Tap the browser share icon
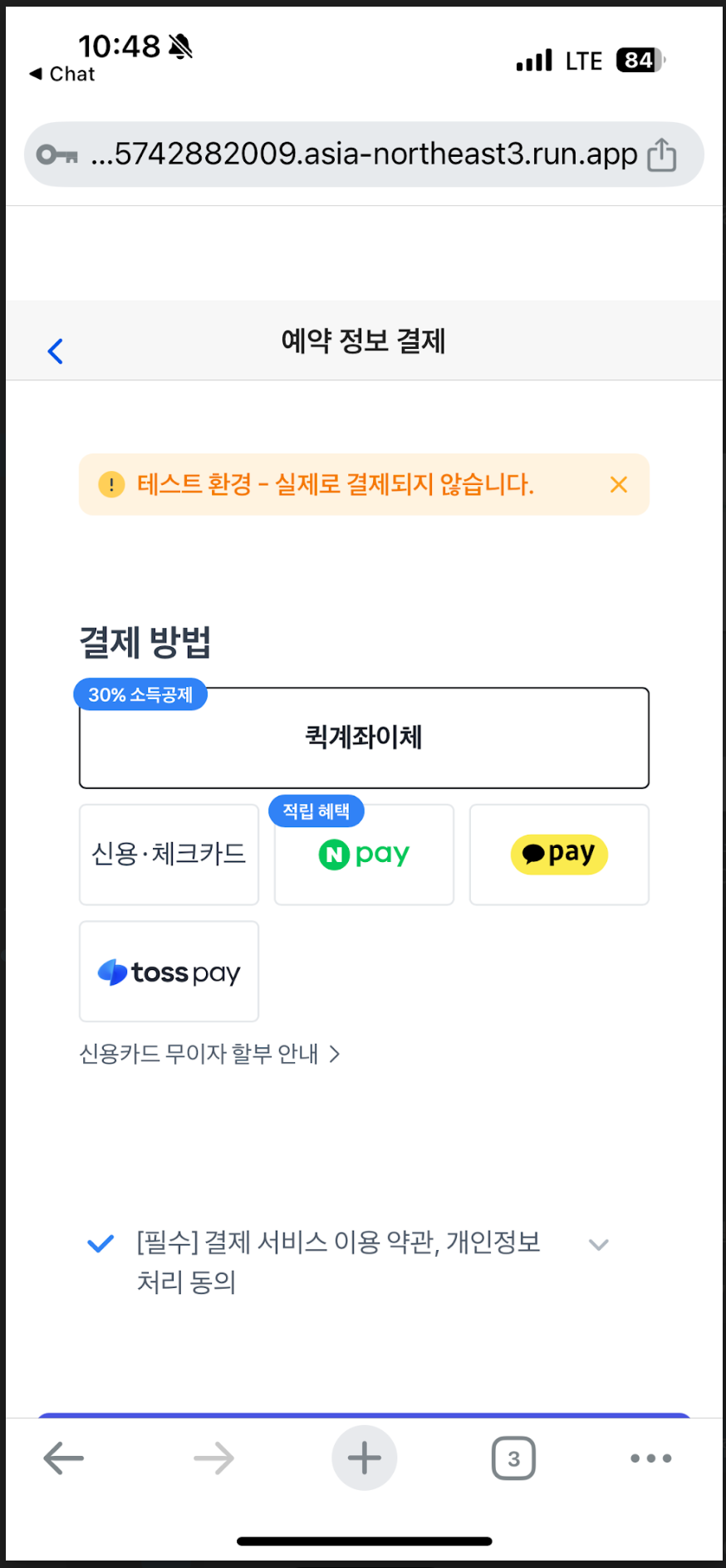Screen dimensions: 726x1568 [662, 154]
